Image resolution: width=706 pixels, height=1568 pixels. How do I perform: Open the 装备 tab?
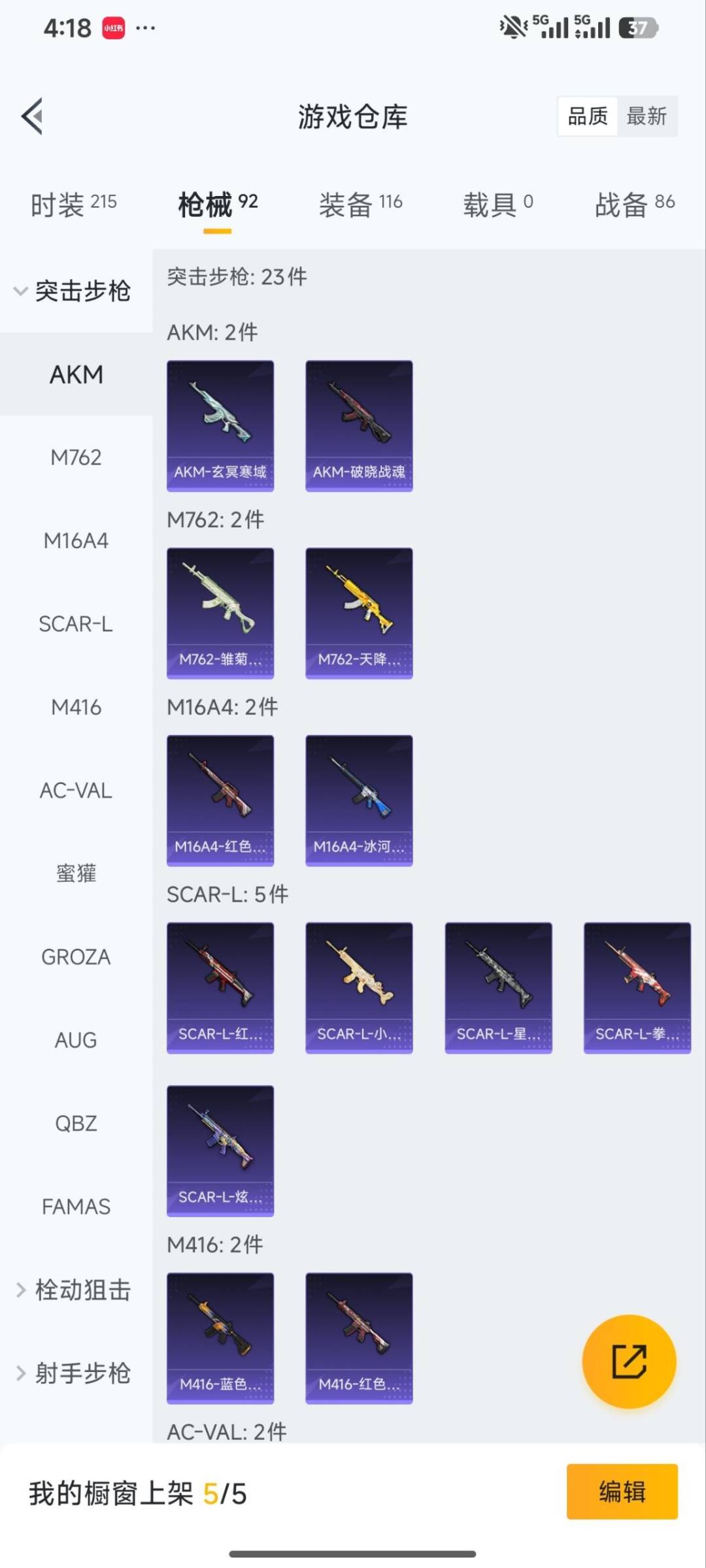[x=360, y=204]
